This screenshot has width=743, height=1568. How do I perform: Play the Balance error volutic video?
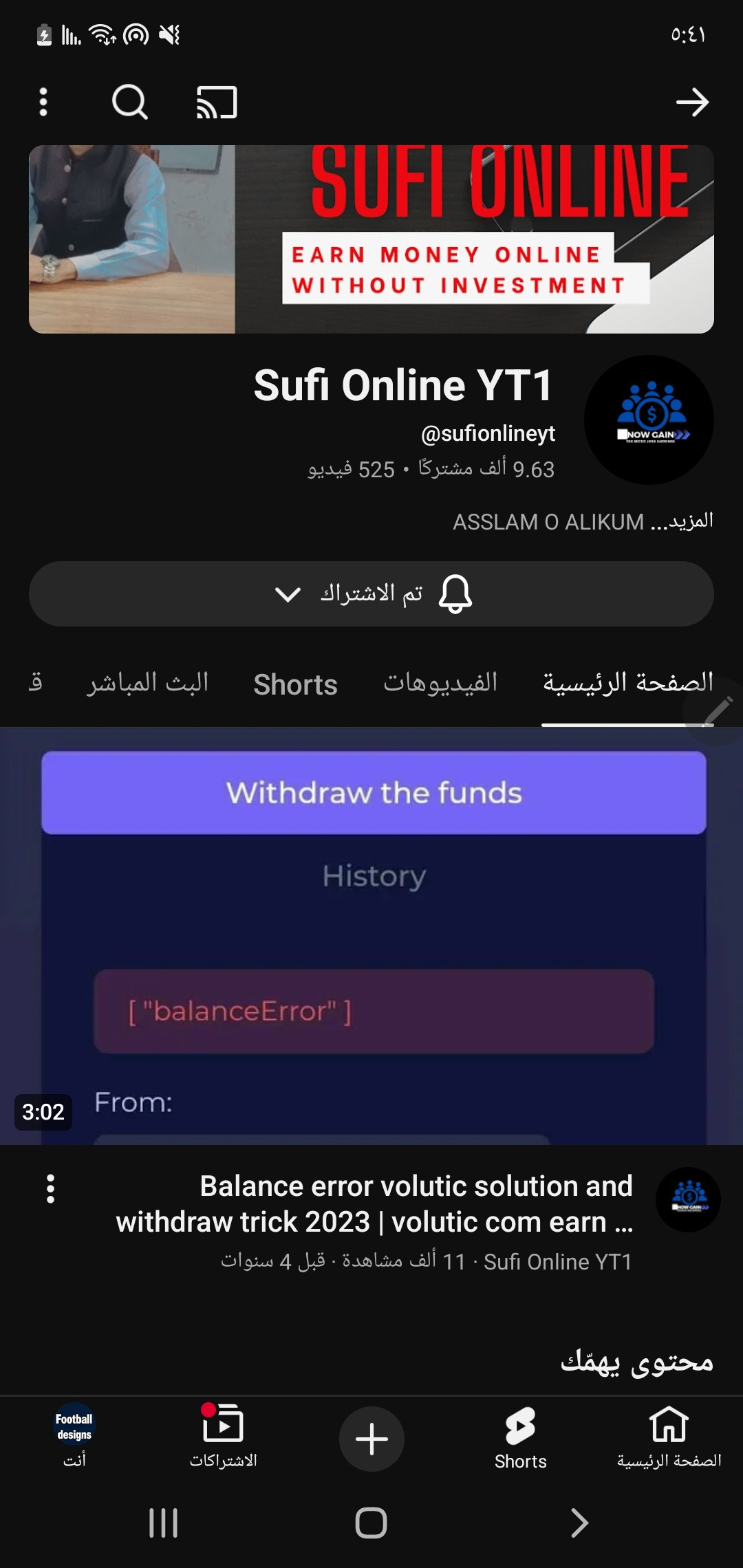[x=371, y=937]
